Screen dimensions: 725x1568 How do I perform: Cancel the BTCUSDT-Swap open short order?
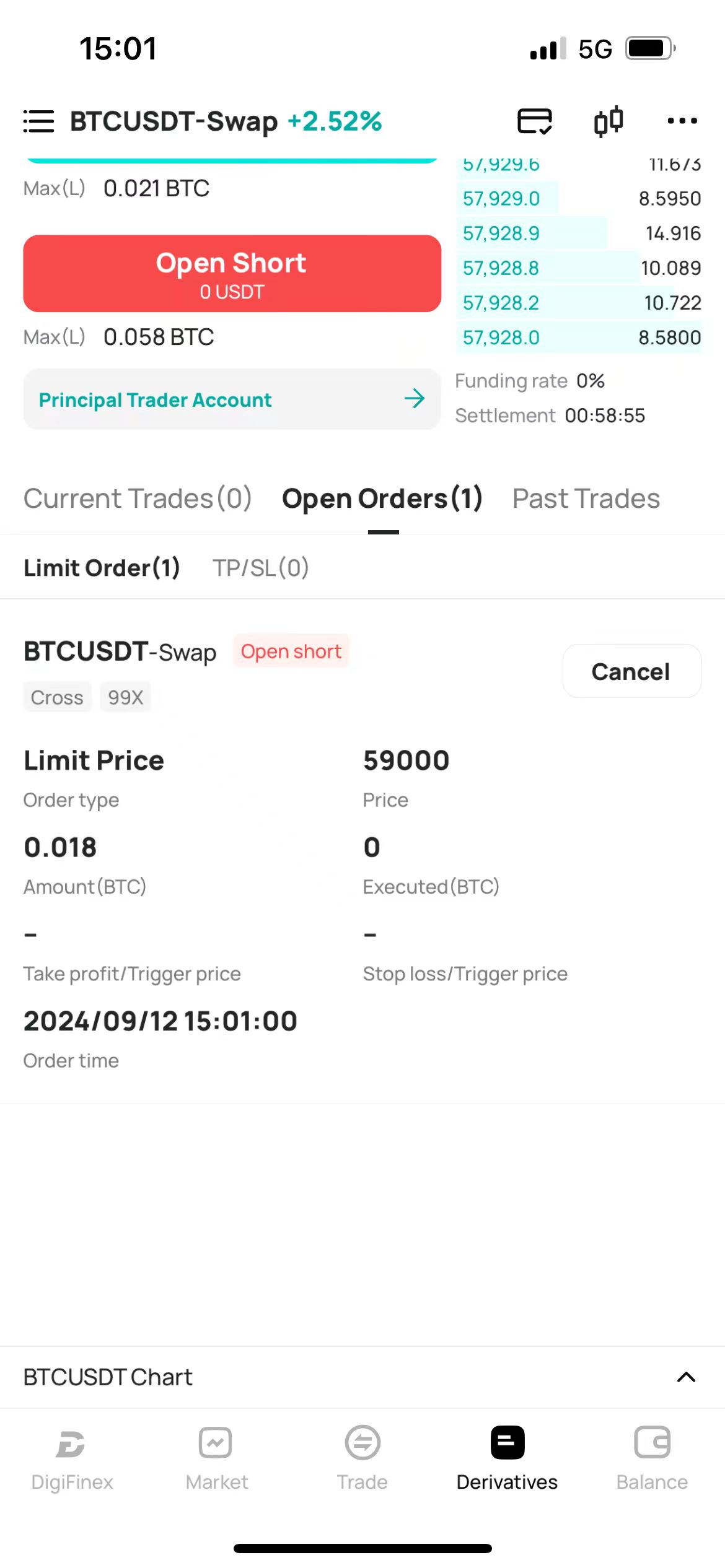coord(631,671)
